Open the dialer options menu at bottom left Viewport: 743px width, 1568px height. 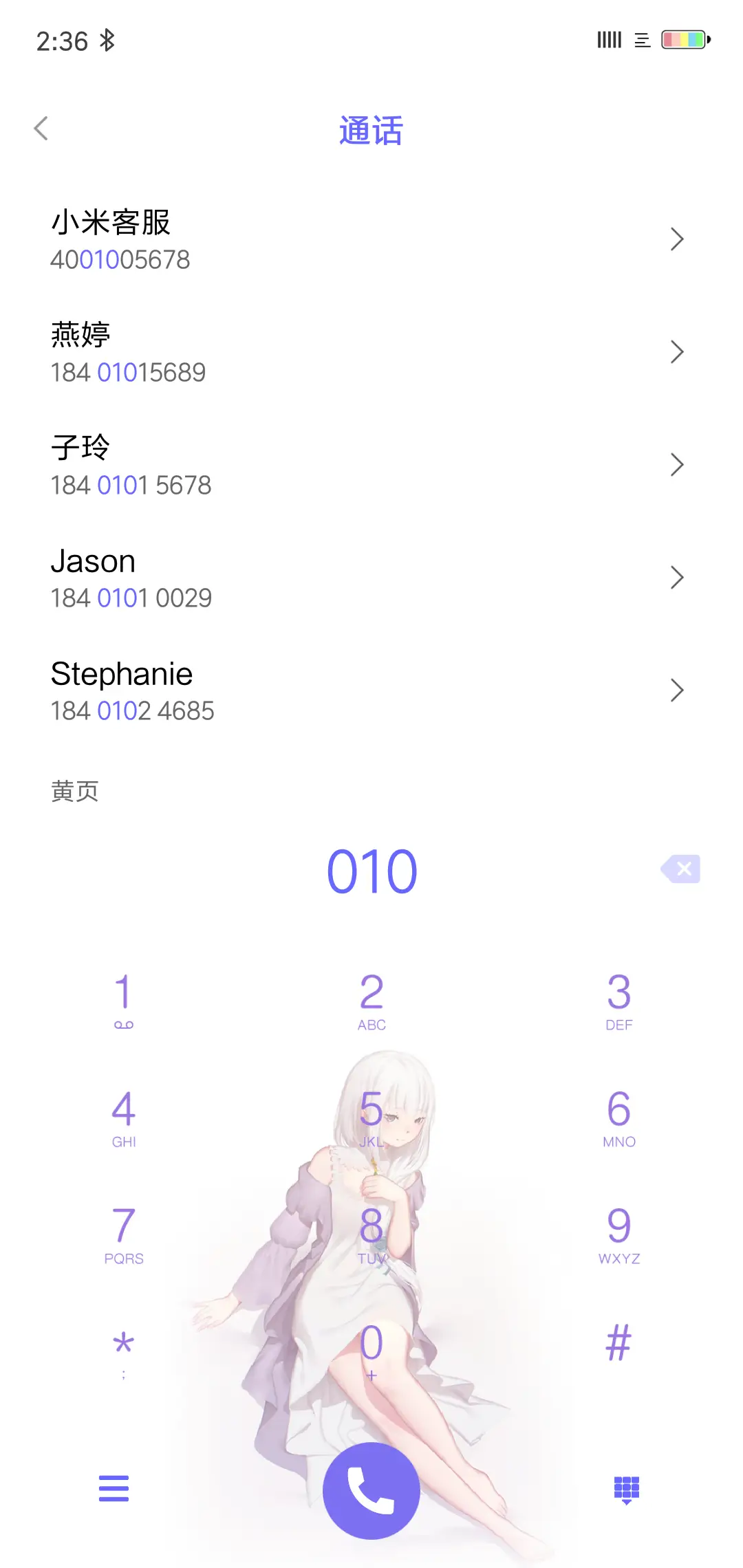(x=114, y=1488)
